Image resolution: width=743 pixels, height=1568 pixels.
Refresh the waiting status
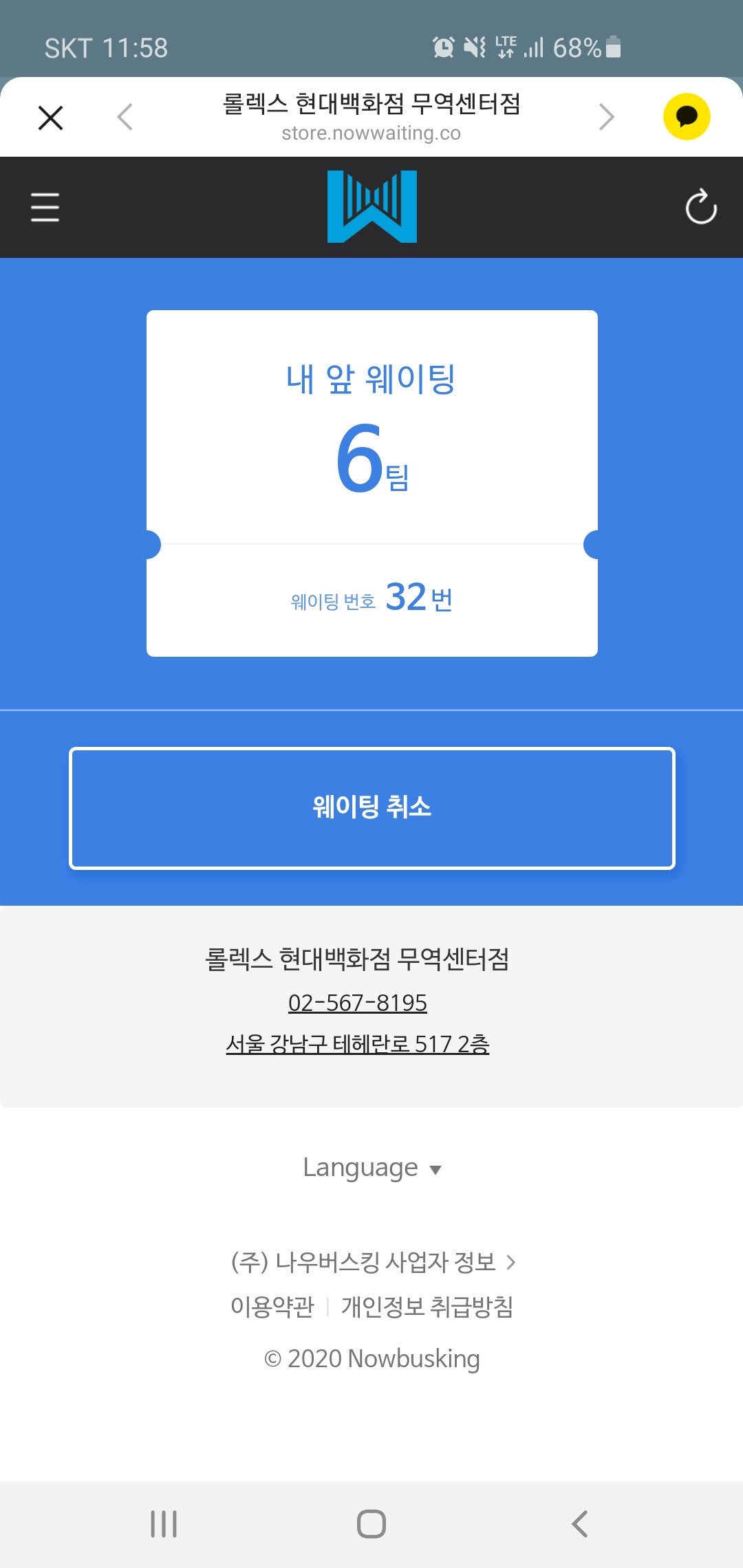[701, 207]
